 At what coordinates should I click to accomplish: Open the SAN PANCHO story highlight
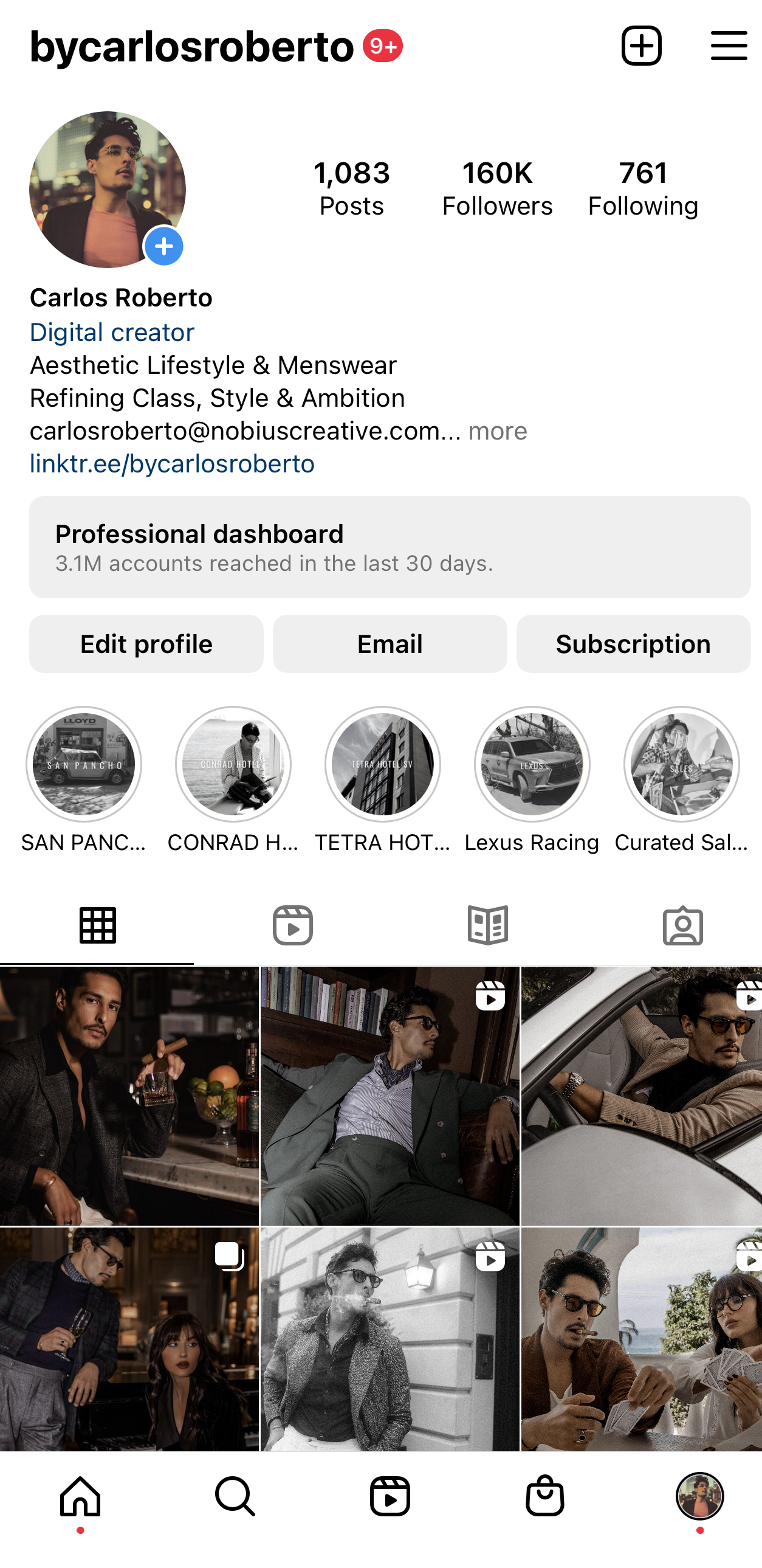coord(84,764)
